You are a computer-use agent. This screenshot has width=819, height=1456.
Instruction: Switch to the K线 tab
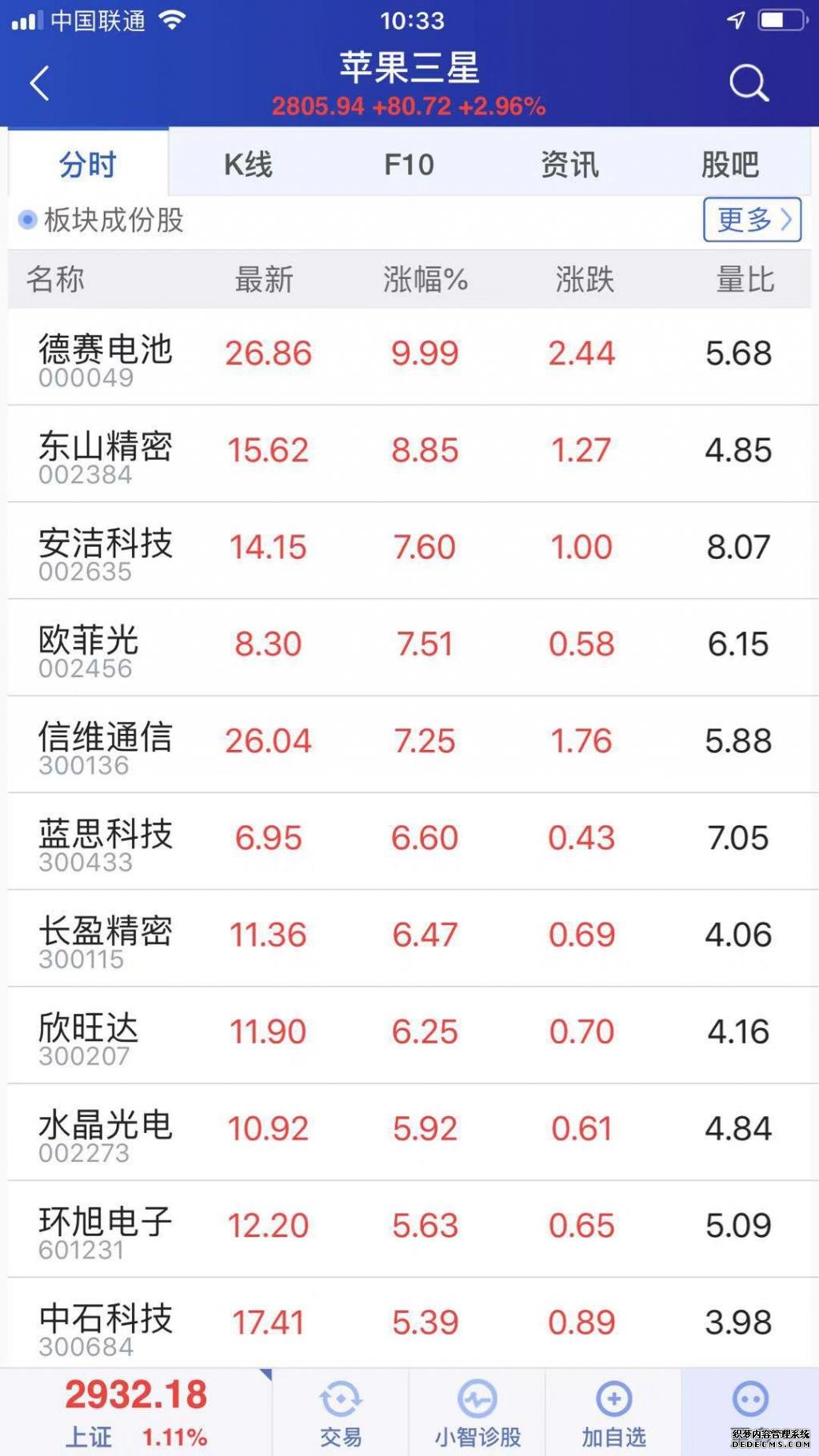tap(248, 165)
